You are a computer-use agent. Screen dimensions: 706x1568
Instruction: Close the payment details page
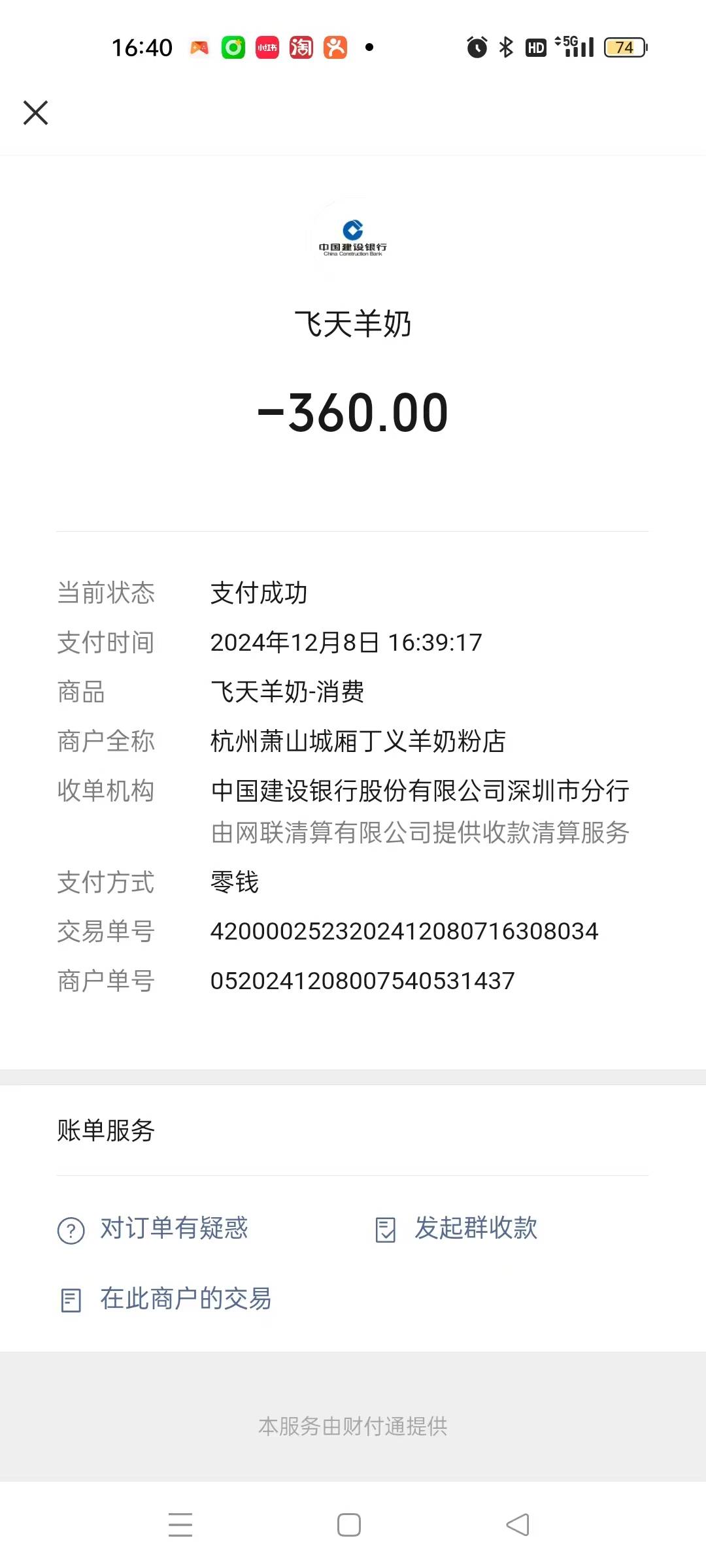(36, 112)
